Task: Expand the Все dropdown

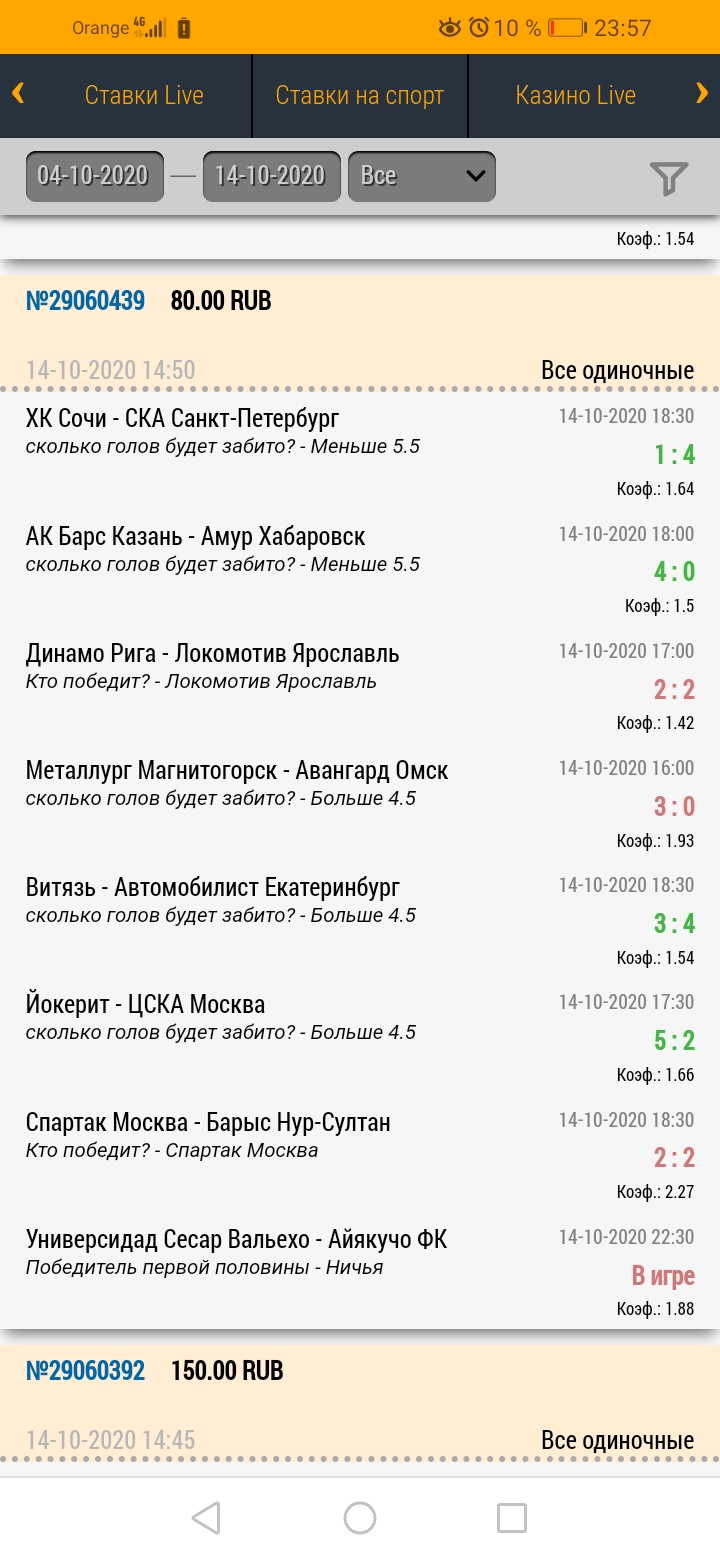Action: (x=421, y=176)
